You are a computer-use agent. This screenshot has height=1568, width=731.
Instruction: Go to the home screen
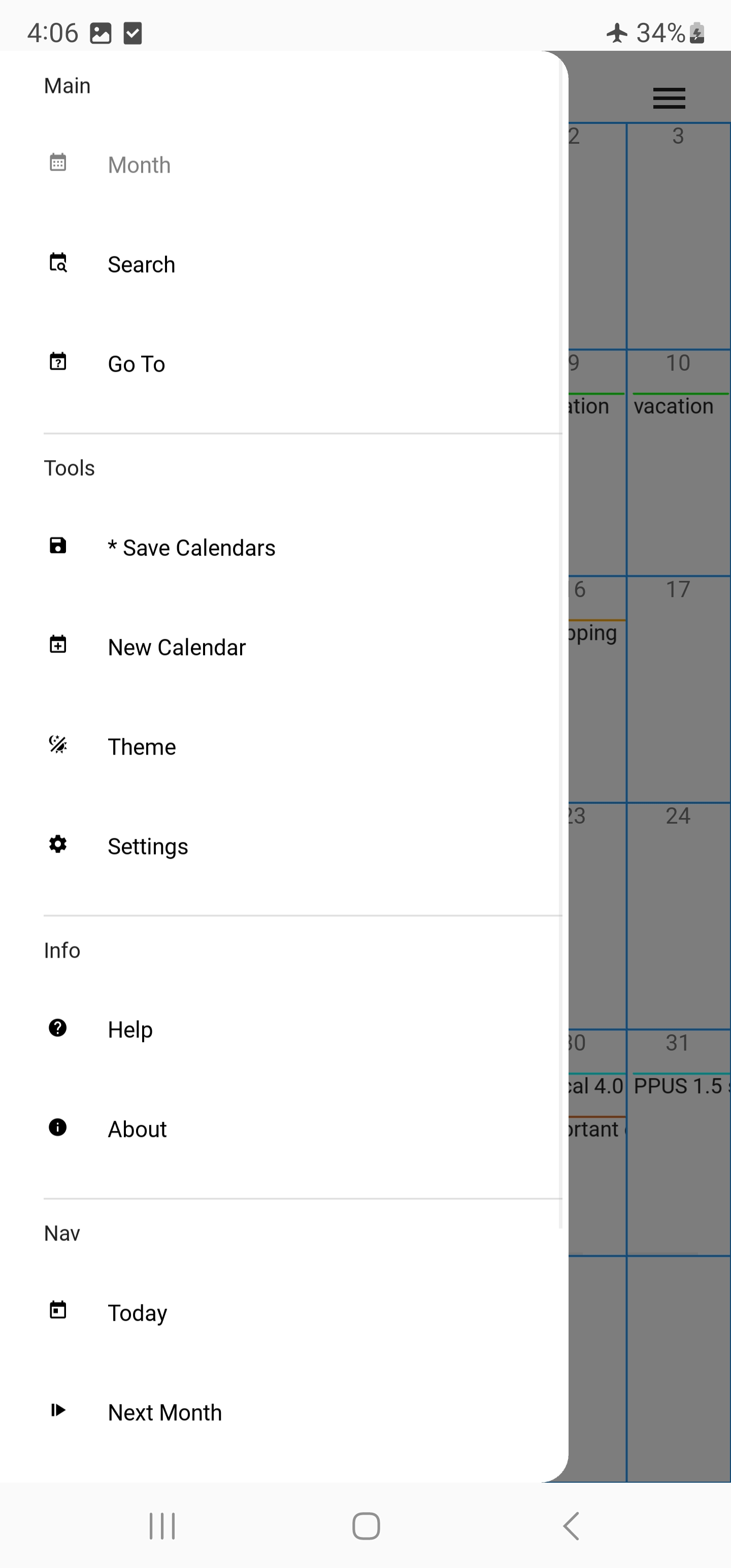(366, 1526)
